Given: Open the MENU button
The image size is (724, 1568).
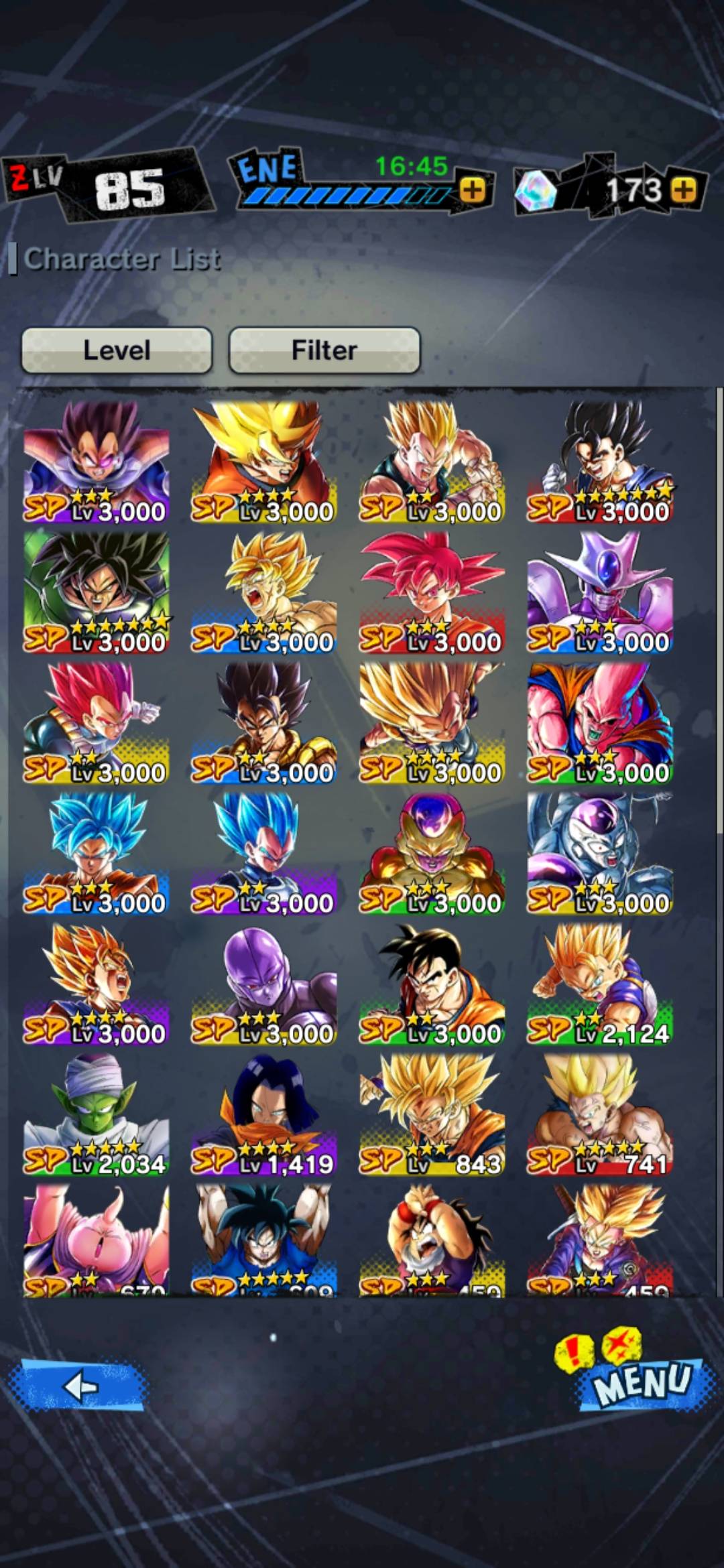Looking at the screenshot, I should coord(640,1382).
